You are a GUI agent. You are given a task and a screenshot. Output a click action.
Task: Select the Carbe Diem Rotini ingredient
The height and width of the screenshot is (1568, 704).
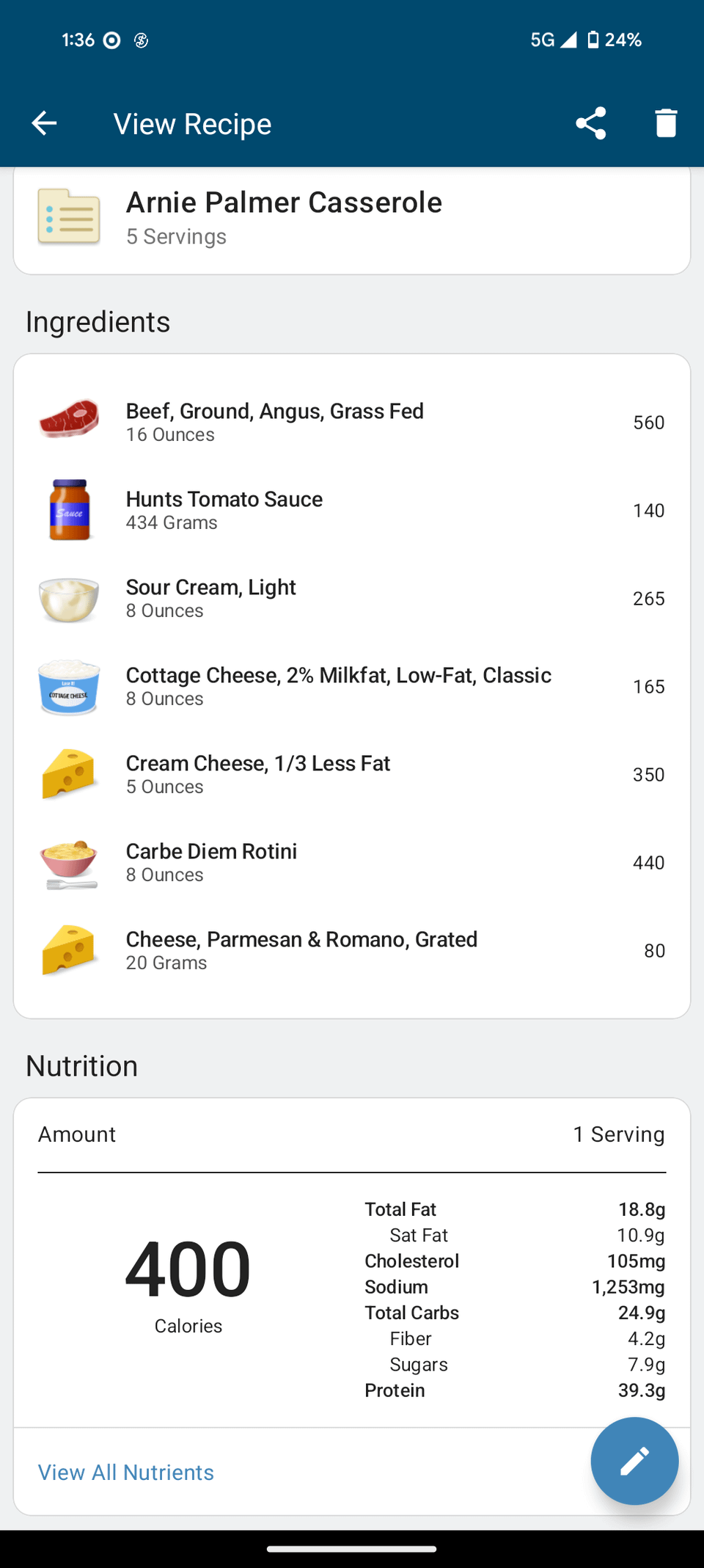point(352,862)
